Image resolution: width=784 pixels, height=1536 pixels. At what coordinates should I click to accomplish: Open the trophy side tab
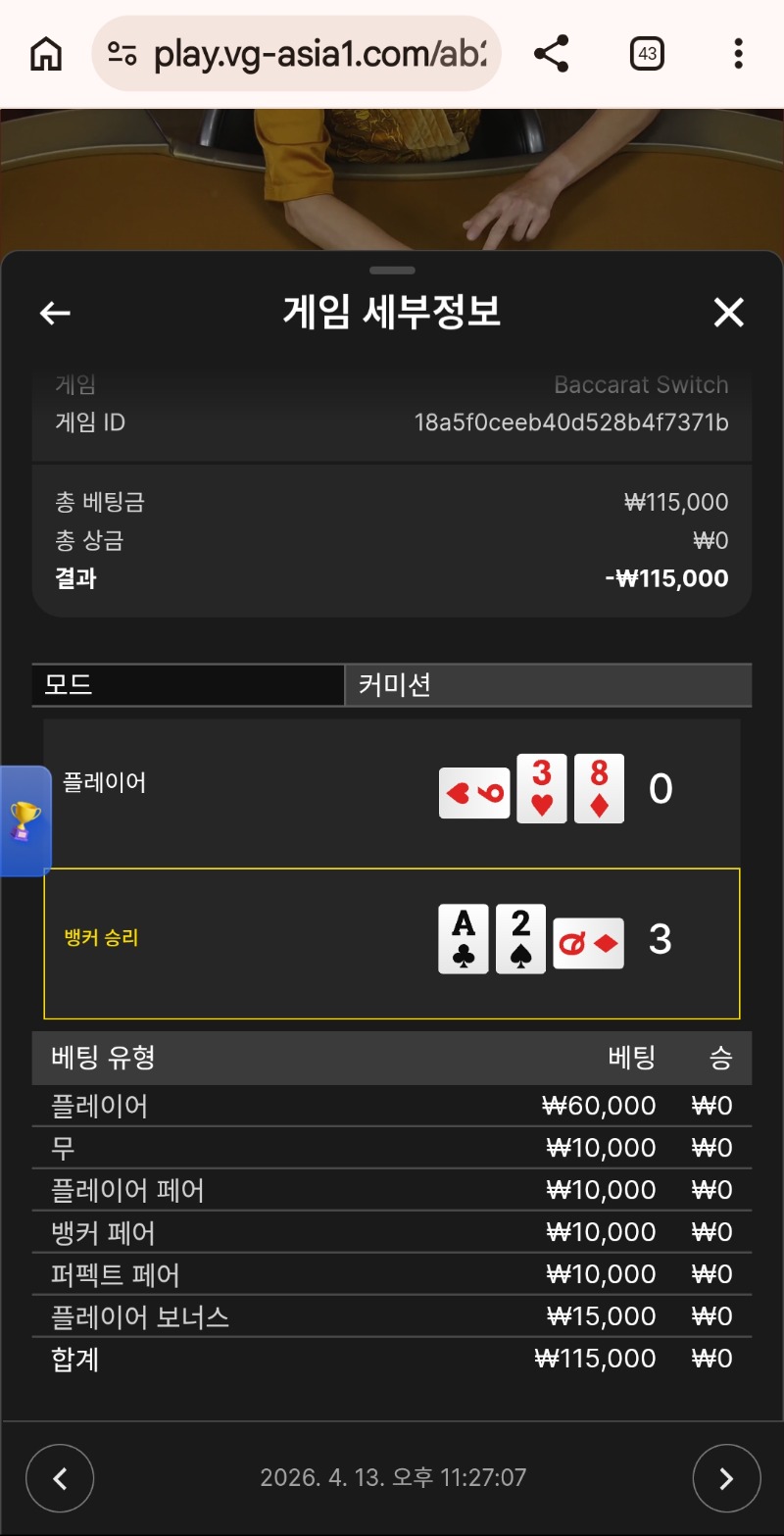pos(25,820)
